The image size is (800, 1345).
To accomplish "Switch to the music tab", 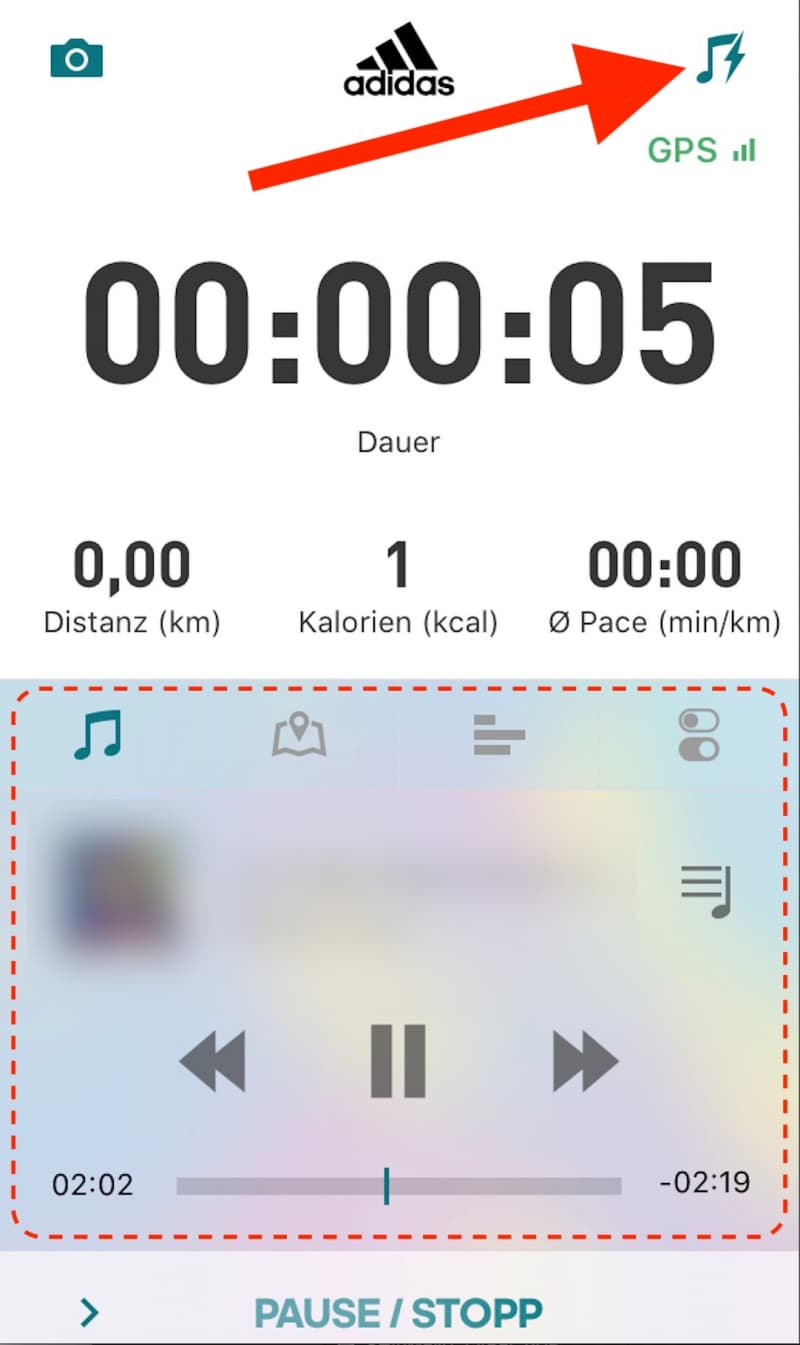I will 98,737.
